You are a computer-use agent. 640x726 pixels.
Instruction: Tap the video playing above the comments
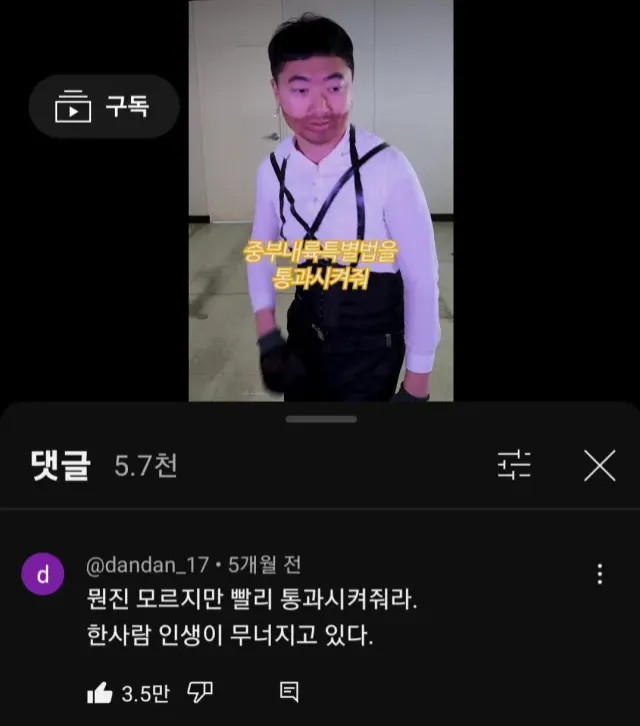(x=321, y=200)
